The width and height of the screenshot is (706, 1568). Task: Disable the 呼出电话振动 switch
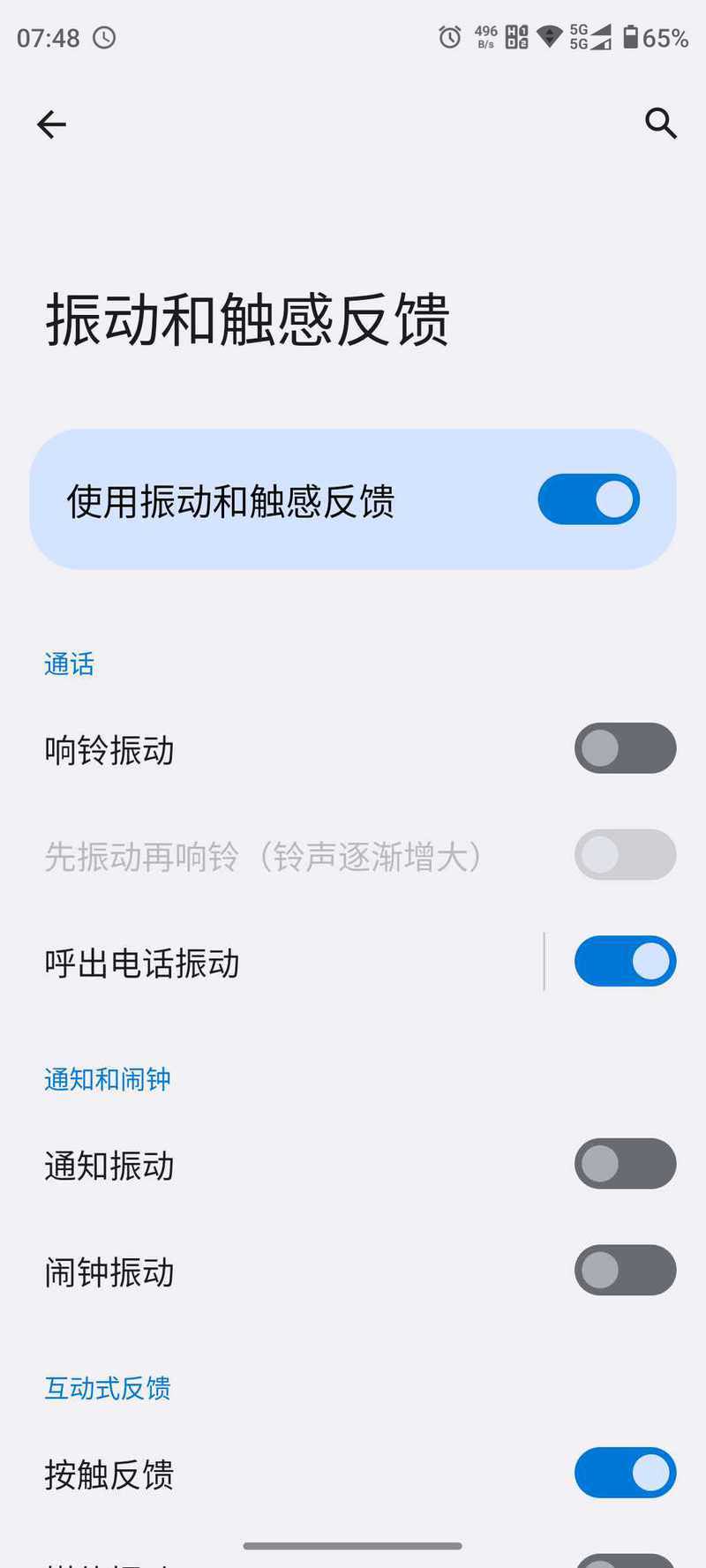point(625,961)
